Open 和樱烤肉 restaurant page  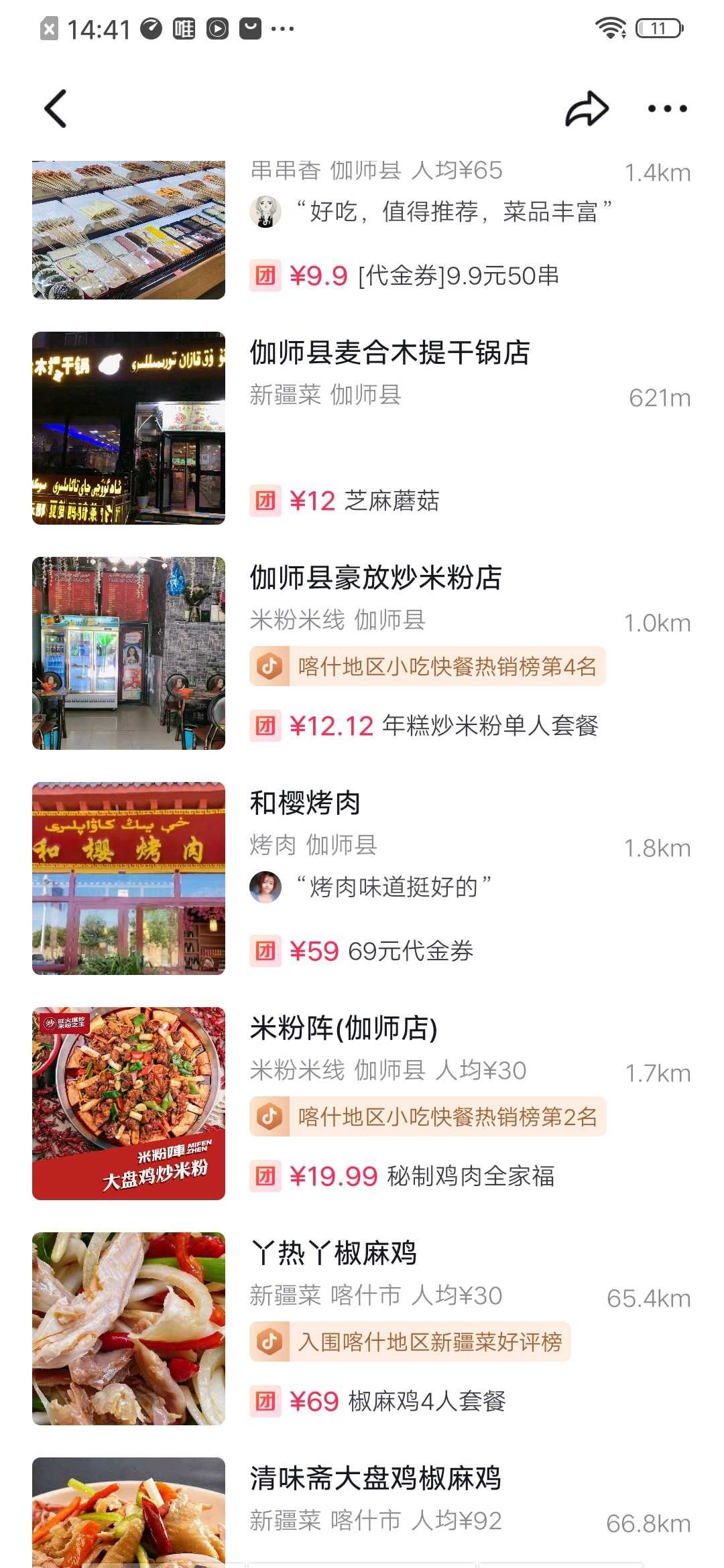coord(305,803)
